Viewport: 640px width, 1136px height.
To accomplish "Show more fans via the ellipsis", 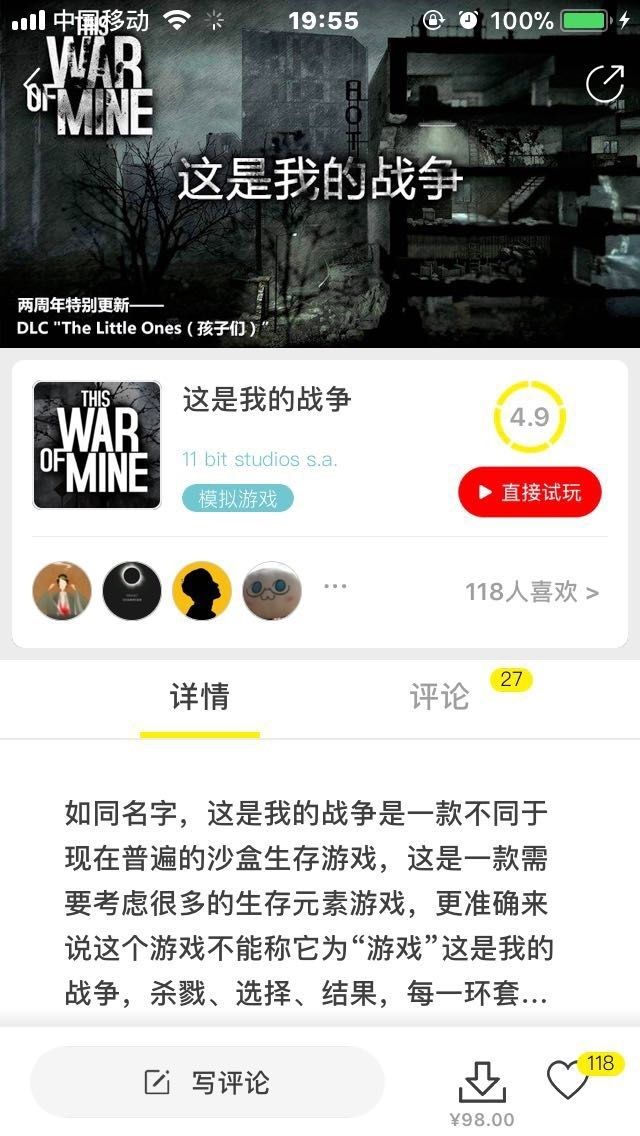I will 335,587.
